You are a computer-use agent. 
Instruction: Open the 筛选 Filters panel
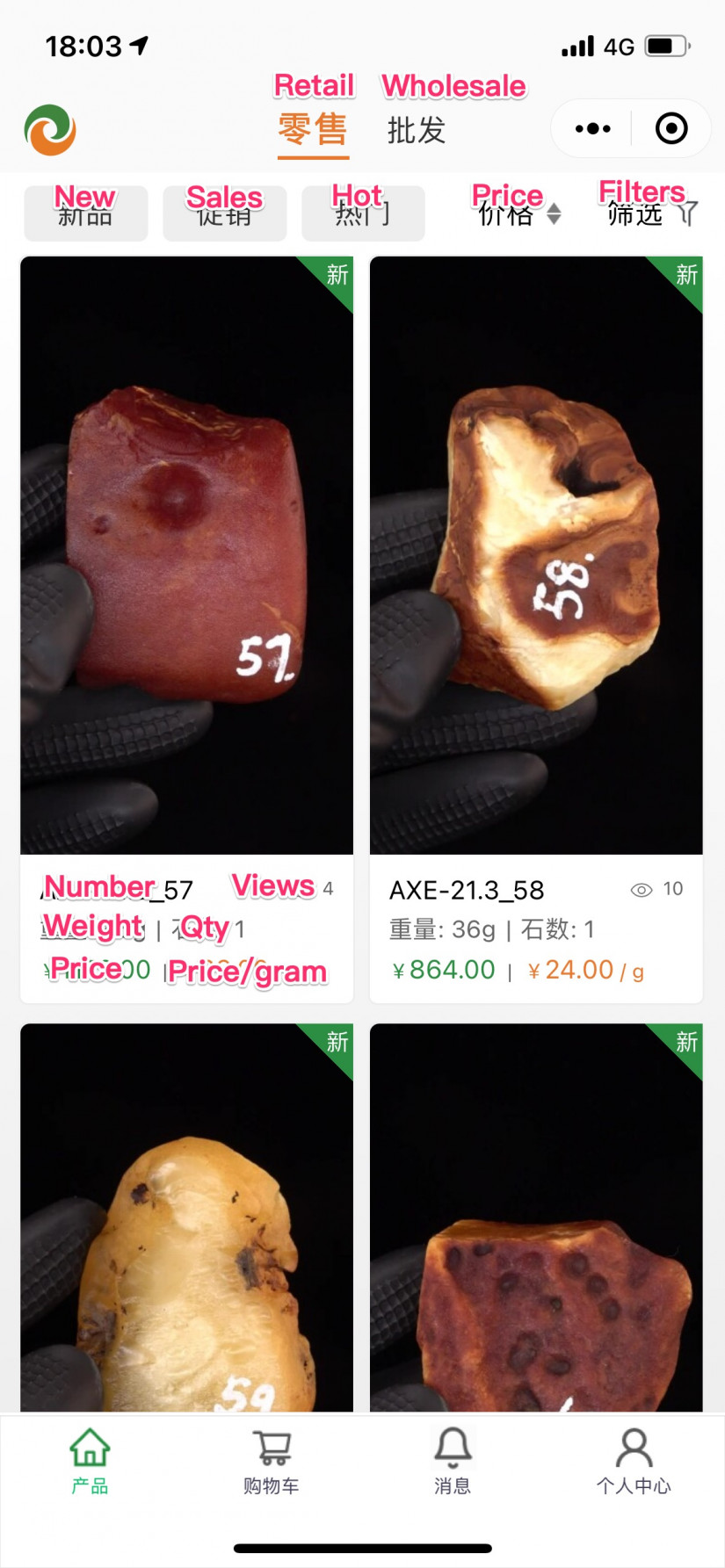651,213
